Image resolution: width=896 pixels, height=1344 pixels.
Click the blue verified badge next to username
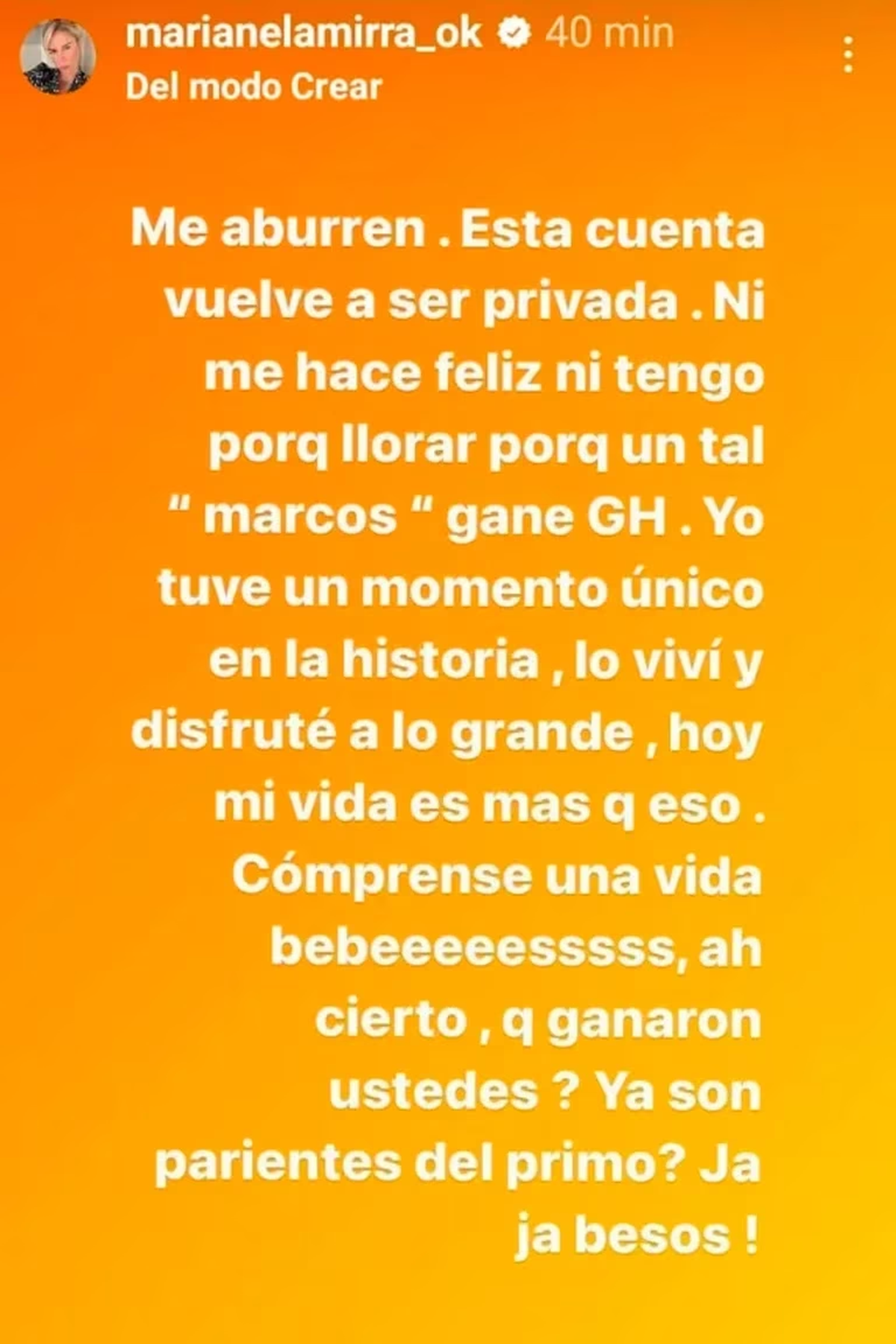[x=514, y=32]
